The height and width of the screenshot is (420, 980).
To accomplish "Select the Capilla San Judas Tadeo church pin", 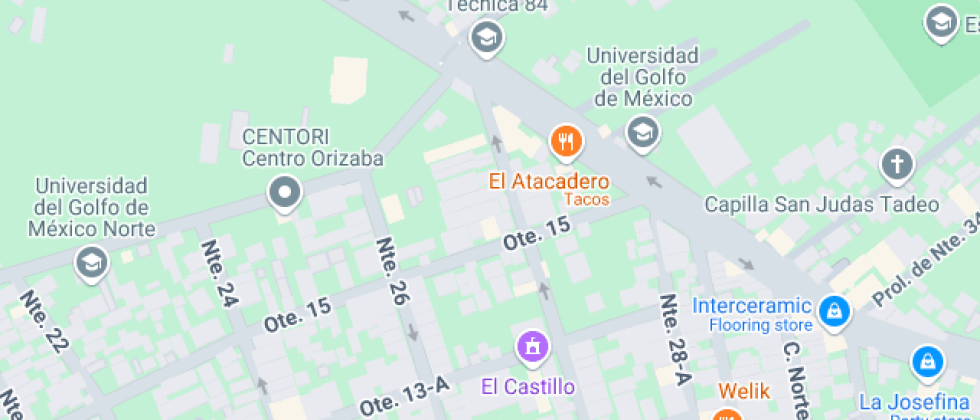I will coord(897,165).
